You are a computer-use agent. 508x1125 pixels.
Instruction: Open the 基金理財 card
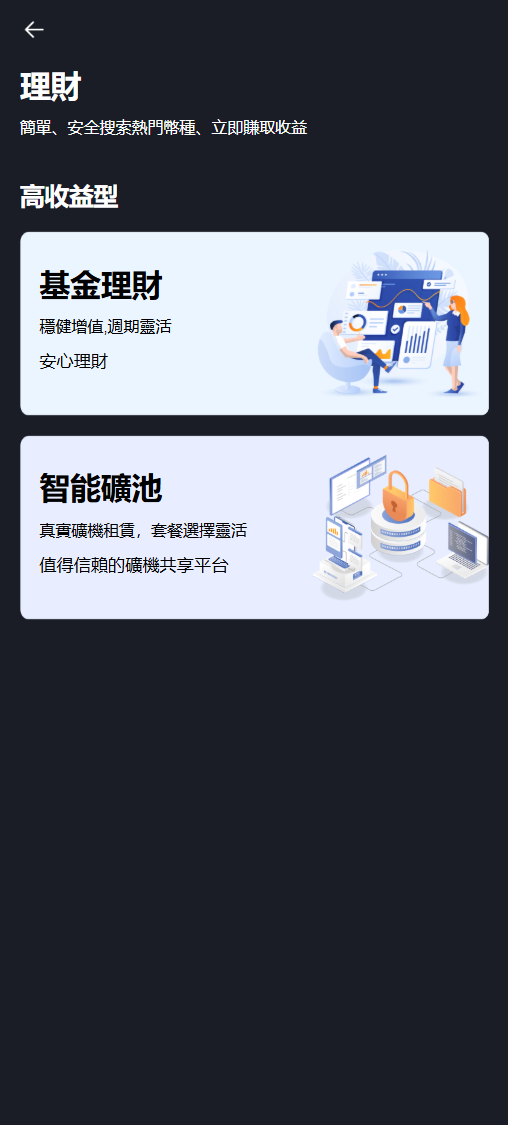coord(254,323)
